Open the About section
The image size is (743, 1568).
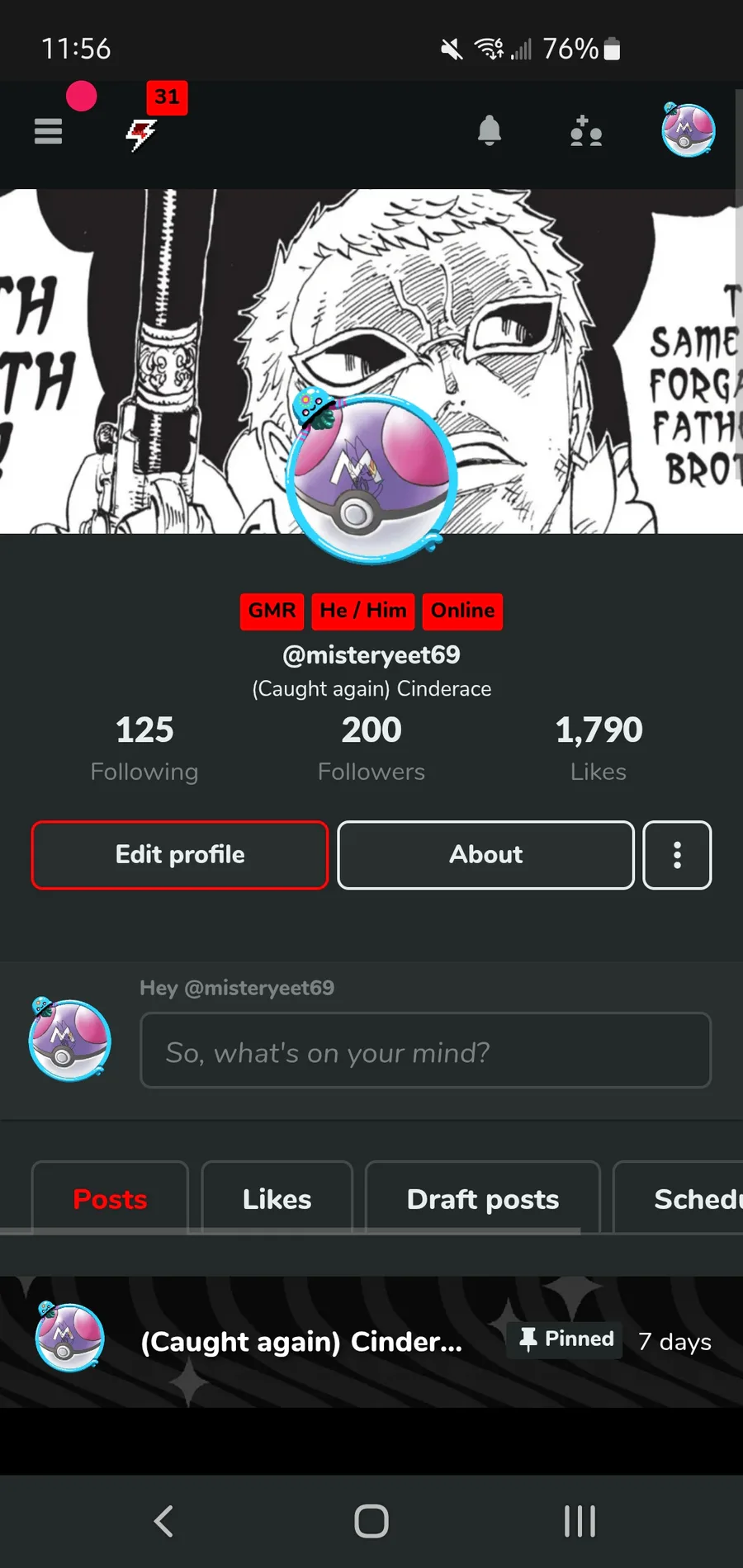(x=485, y=855)
